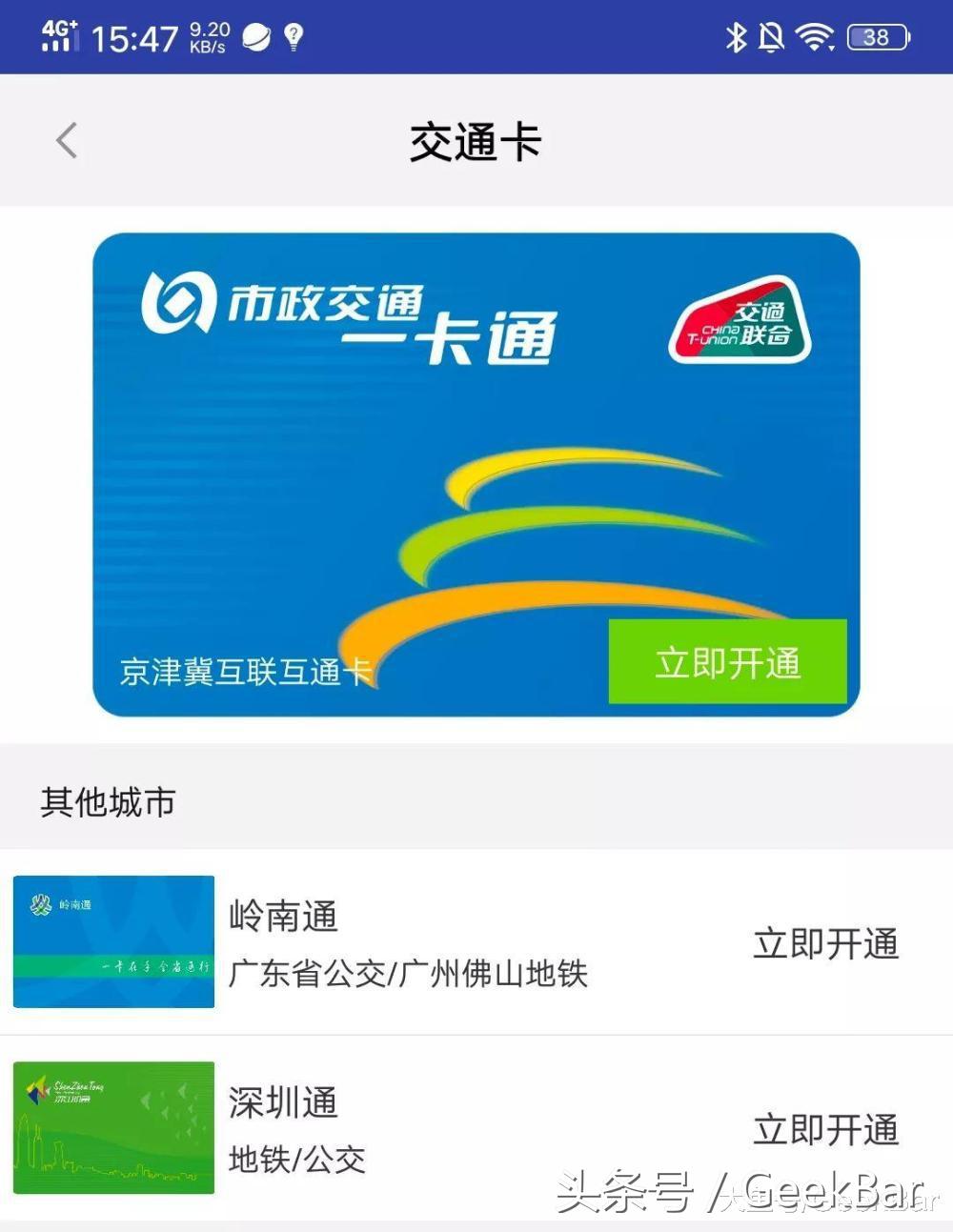Viewport: 953px width, 1232px height.
Task: Tap the muted notification bell icon
Action: click(x=772, y=36)
